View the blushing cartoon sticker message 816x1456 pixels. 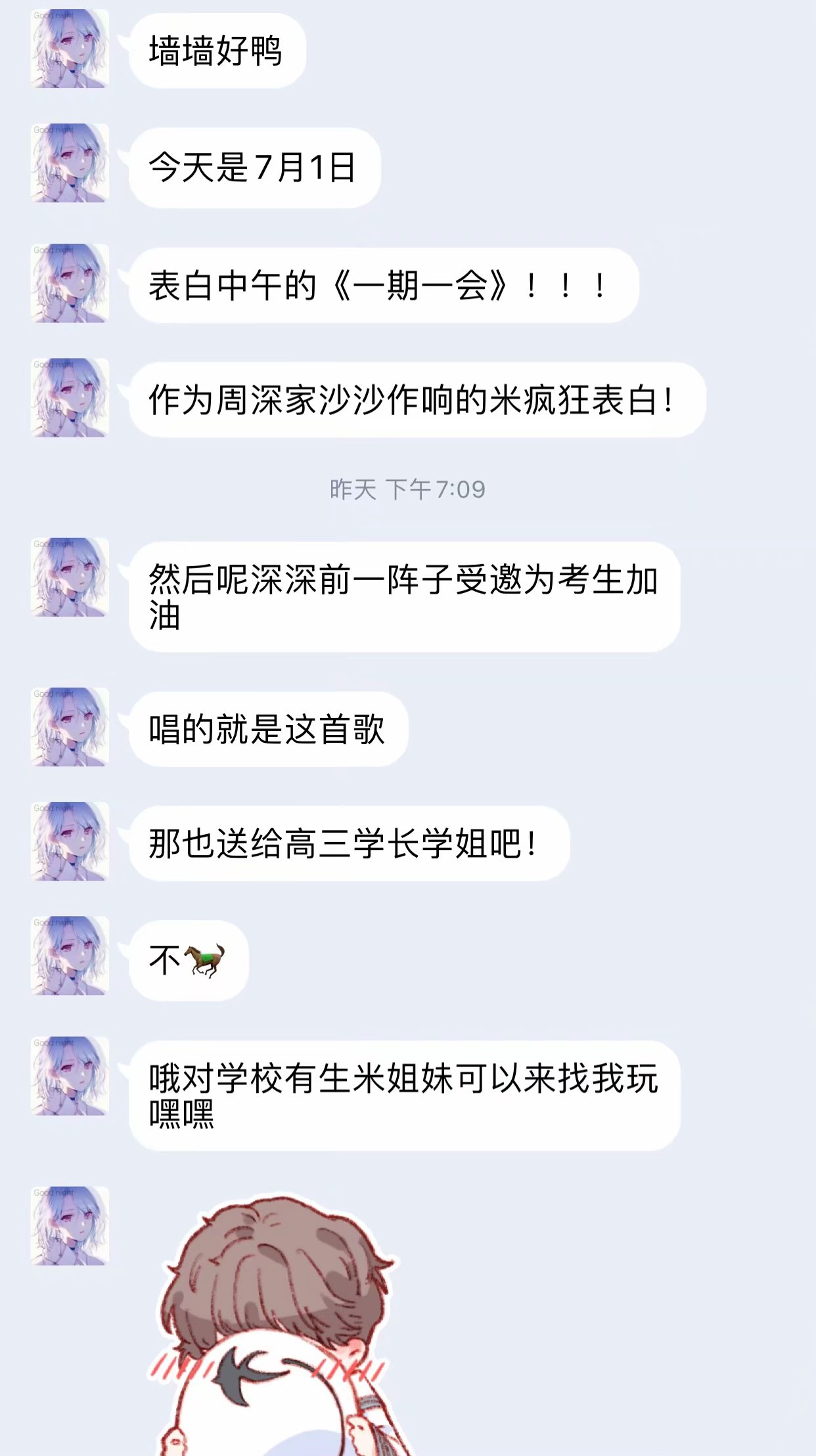click(276, 1327)
